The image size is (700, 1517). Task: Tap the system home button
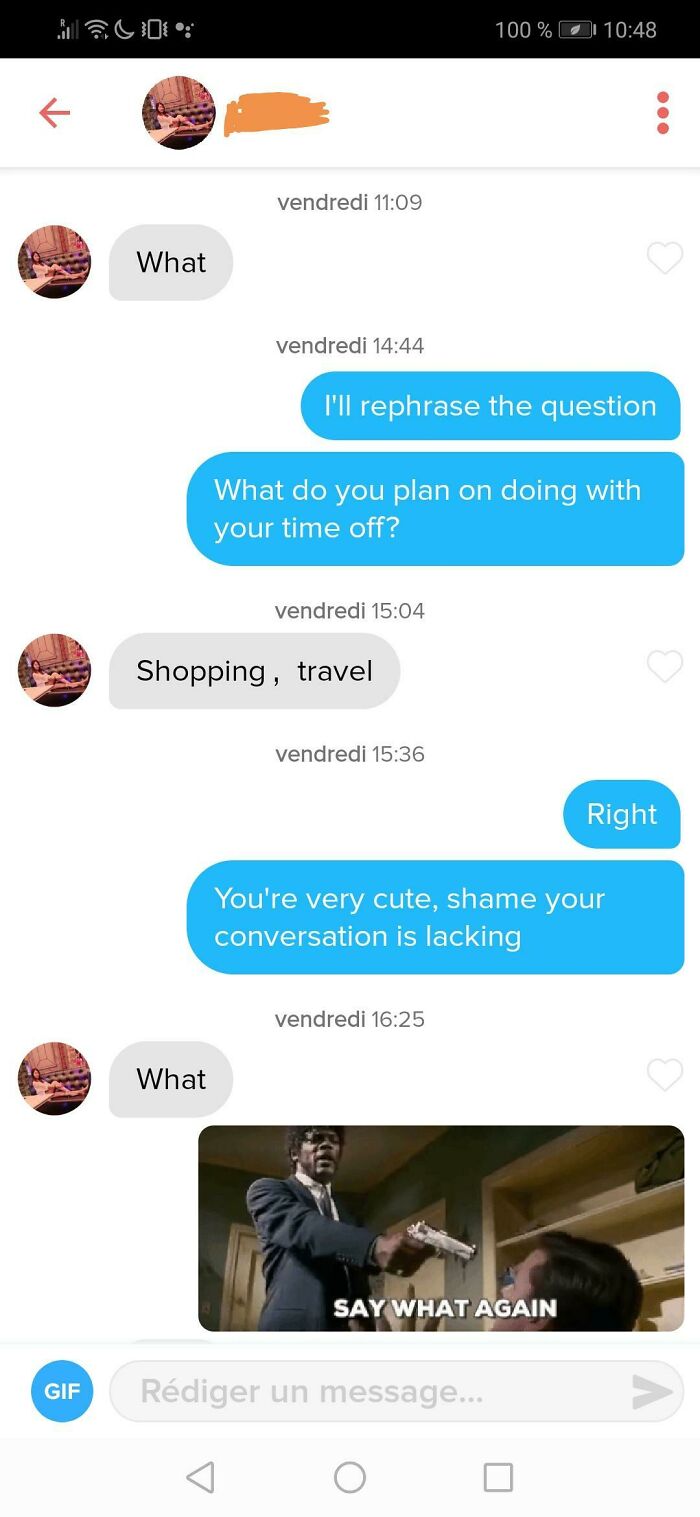350,1477
